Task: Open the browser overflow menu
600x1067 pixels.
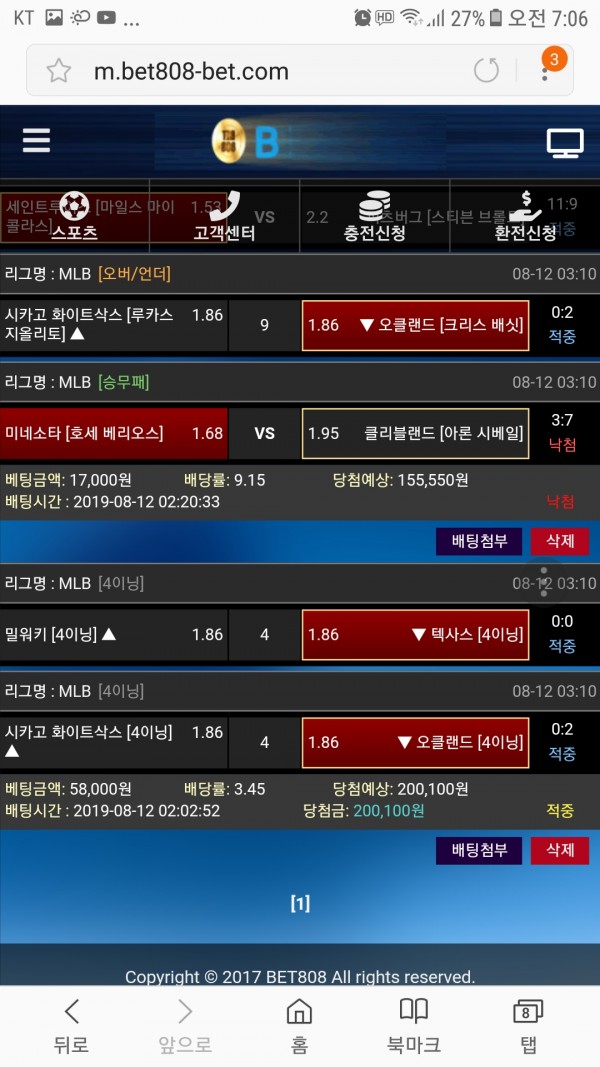Action: tap(545, 71)
